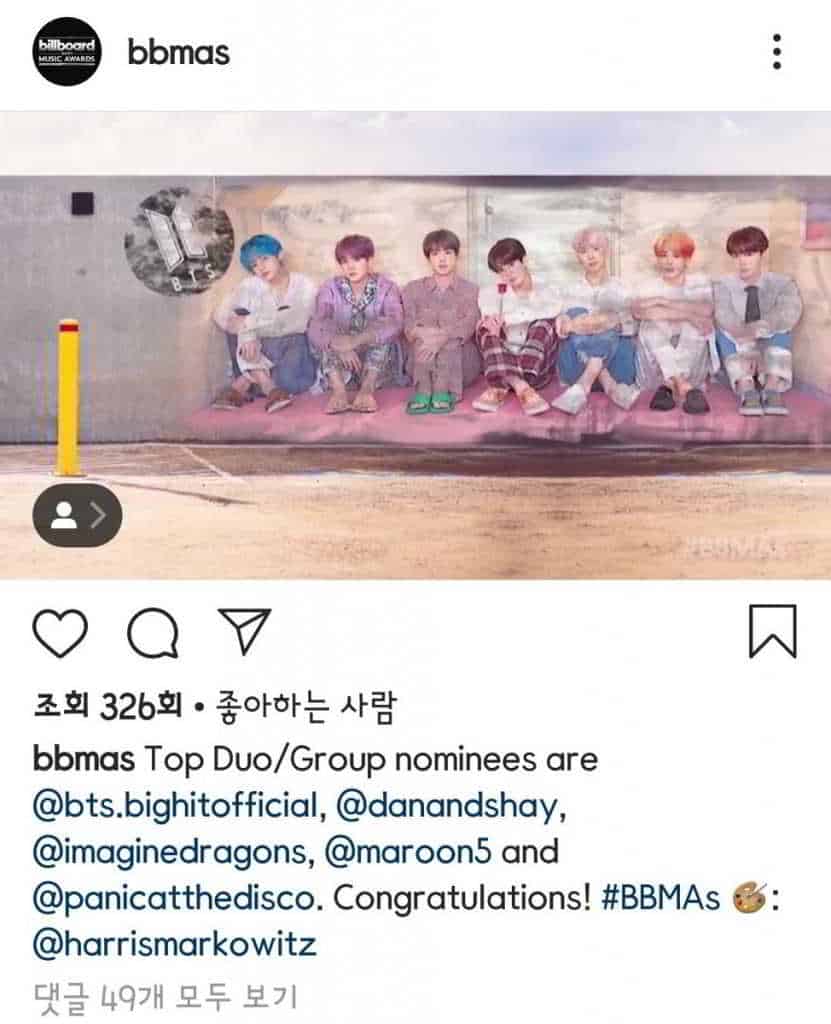Screen dimensions: 831x1024
Task: Open the post overflow menu
Action: (777, 51)
